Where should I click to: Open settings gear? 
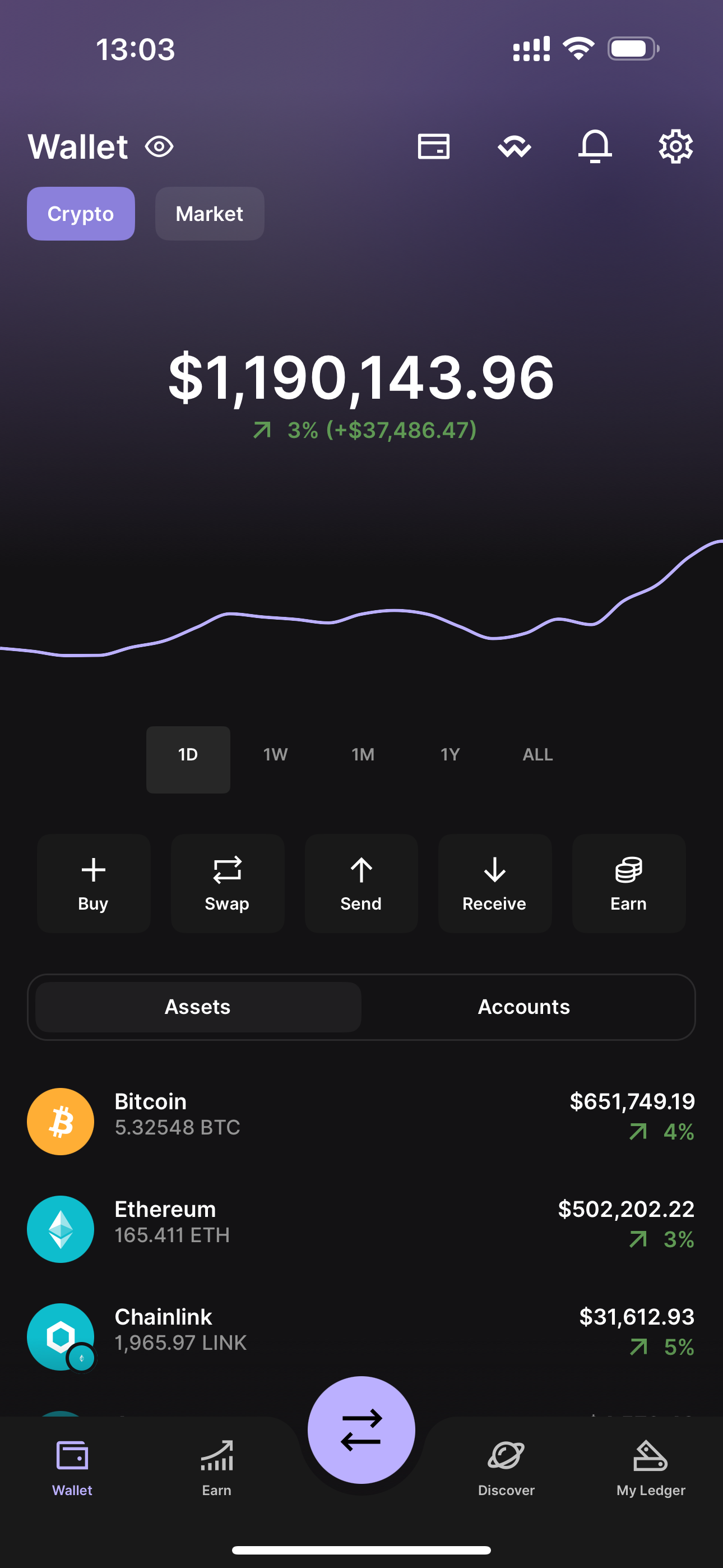click(x=675, y=147)
